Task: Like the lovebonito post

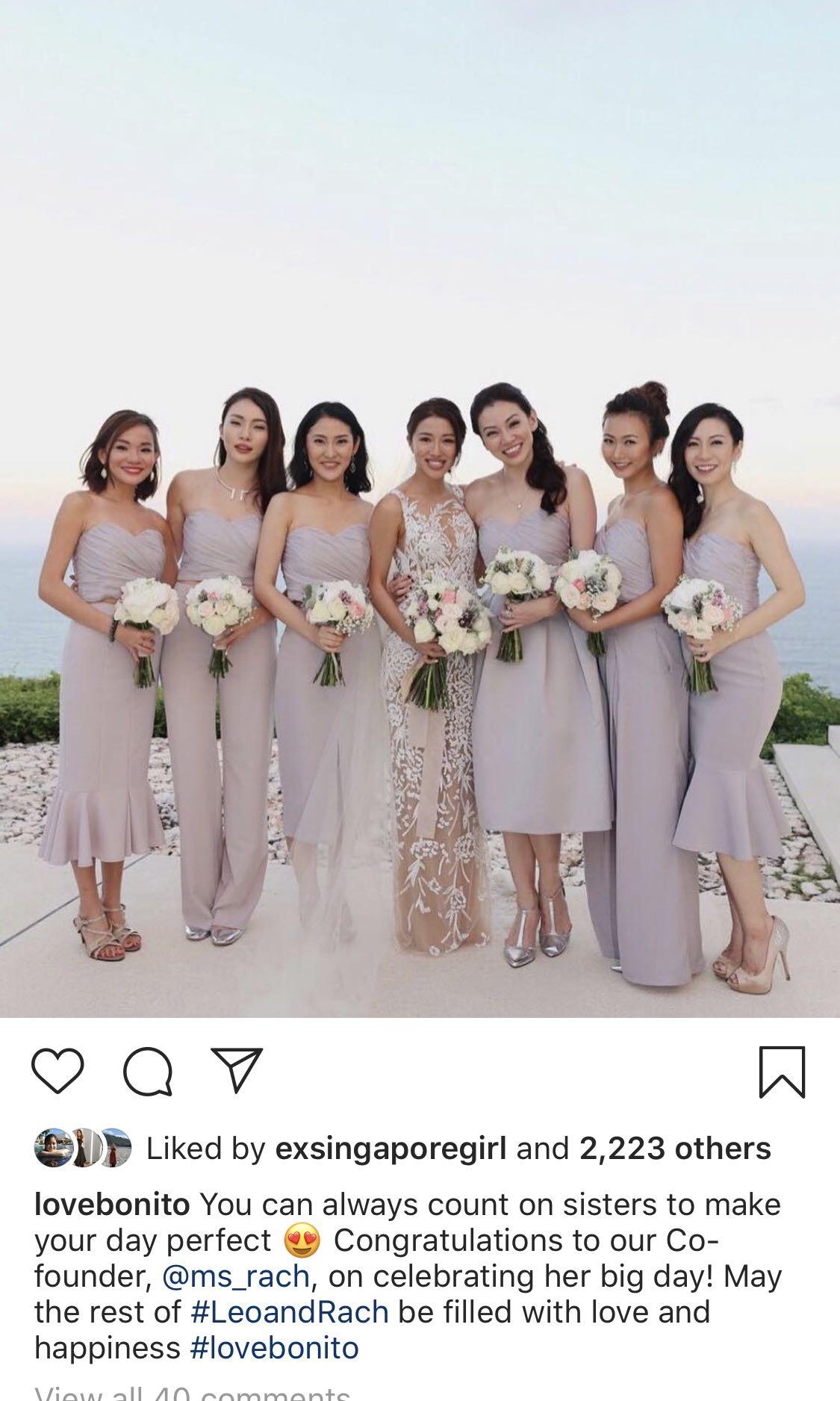Action: tap(57, 1072)
